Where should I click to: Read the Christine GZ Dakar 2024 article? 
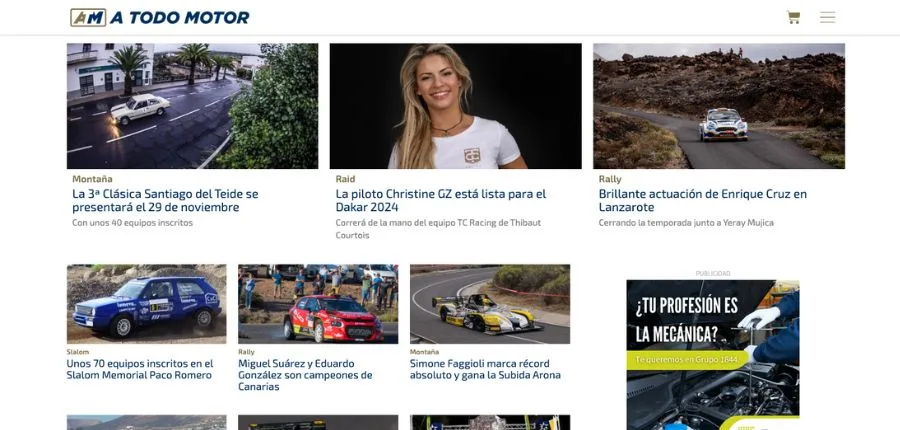point(440,200)
